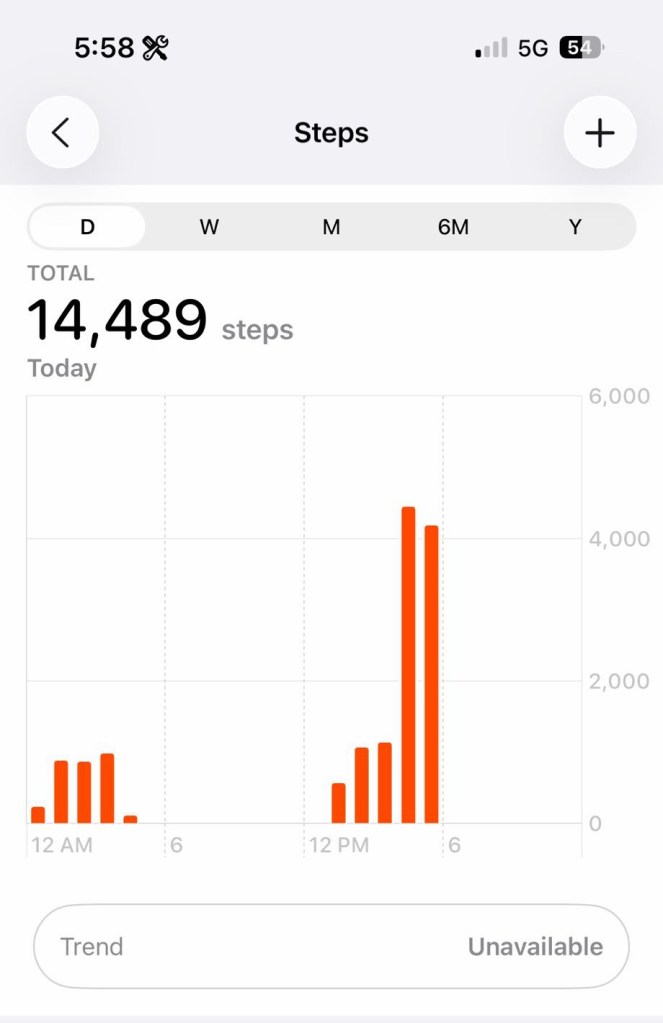Add step data with the plus button
The height and width of the screenshot is (1023, 663).
click(600, 133)
